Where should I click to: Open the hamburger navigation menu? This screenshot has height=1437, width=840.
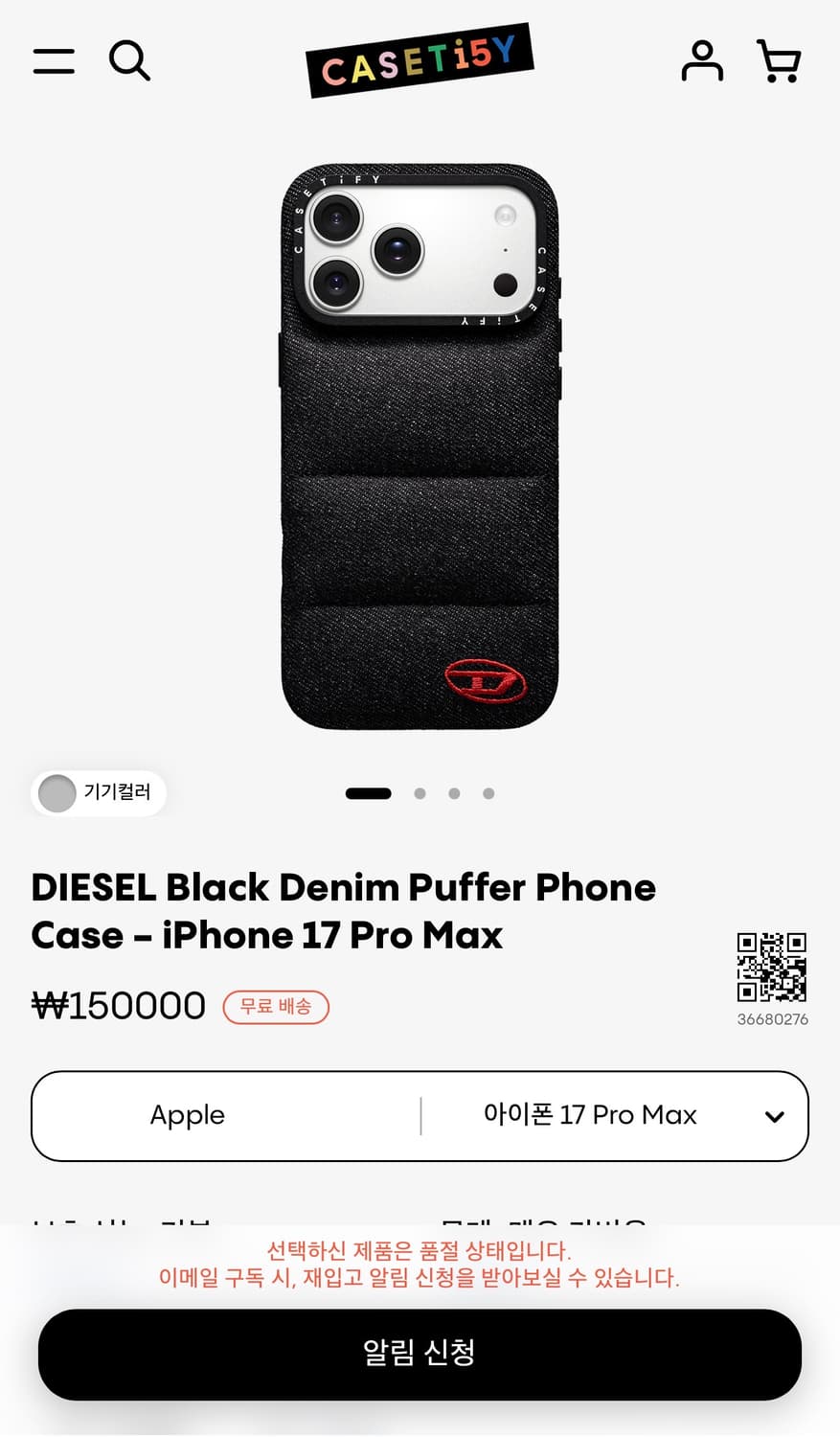pyautogui.click(x=54, y=60)
